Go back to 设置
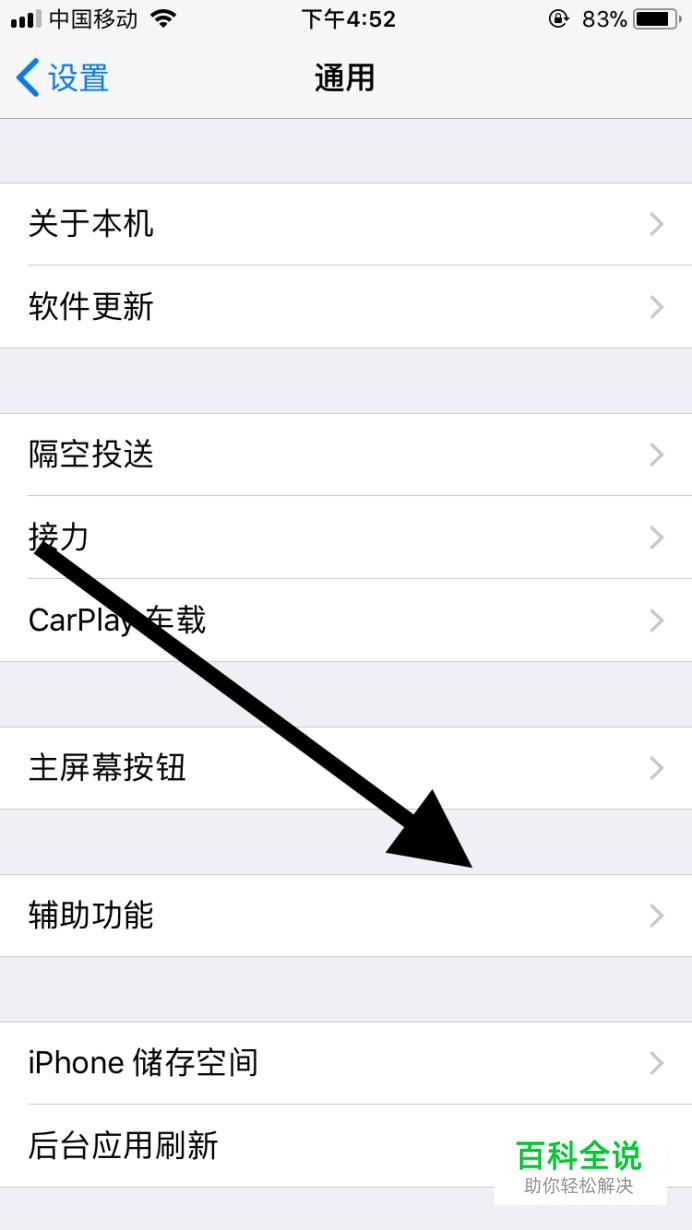The width and height of the screenshot is (692, 1230). pyautogui.click(x=63, y=78)
